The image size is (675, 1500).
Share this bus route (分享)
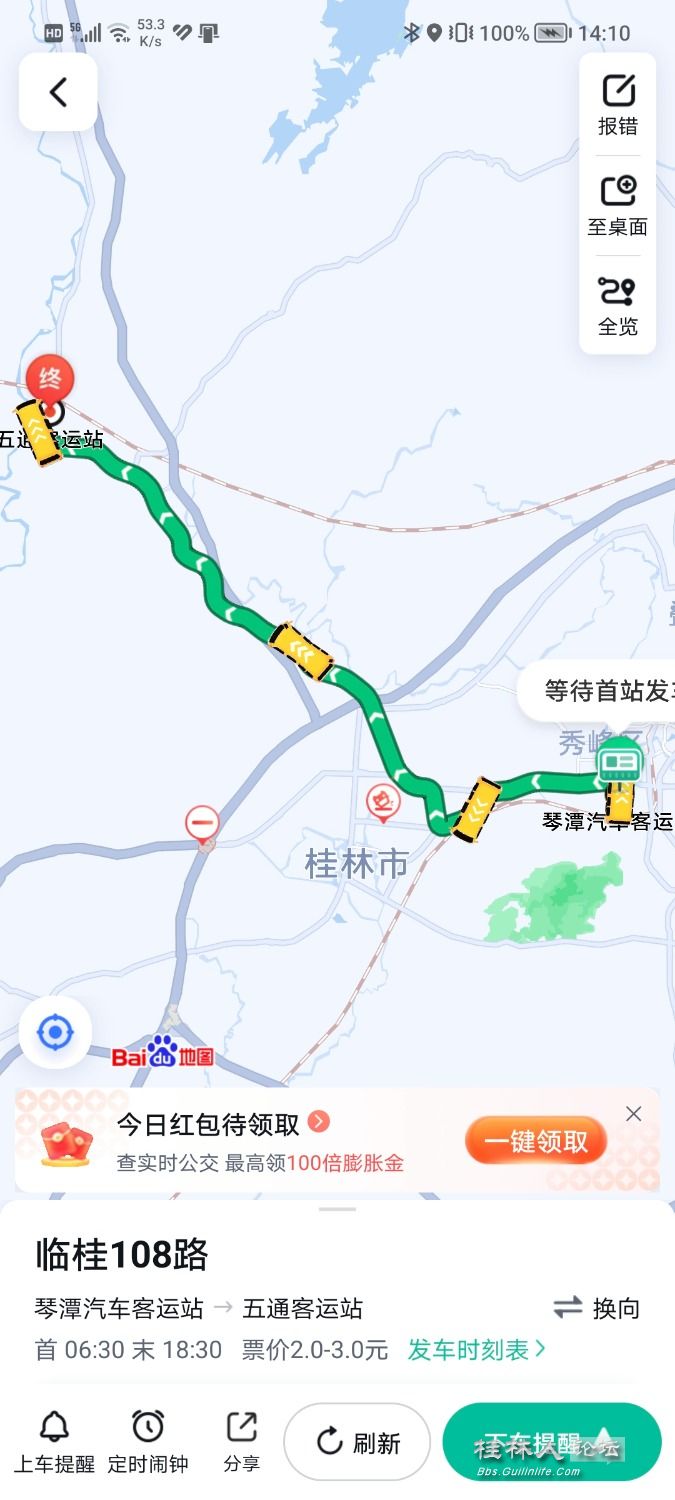241,1441
